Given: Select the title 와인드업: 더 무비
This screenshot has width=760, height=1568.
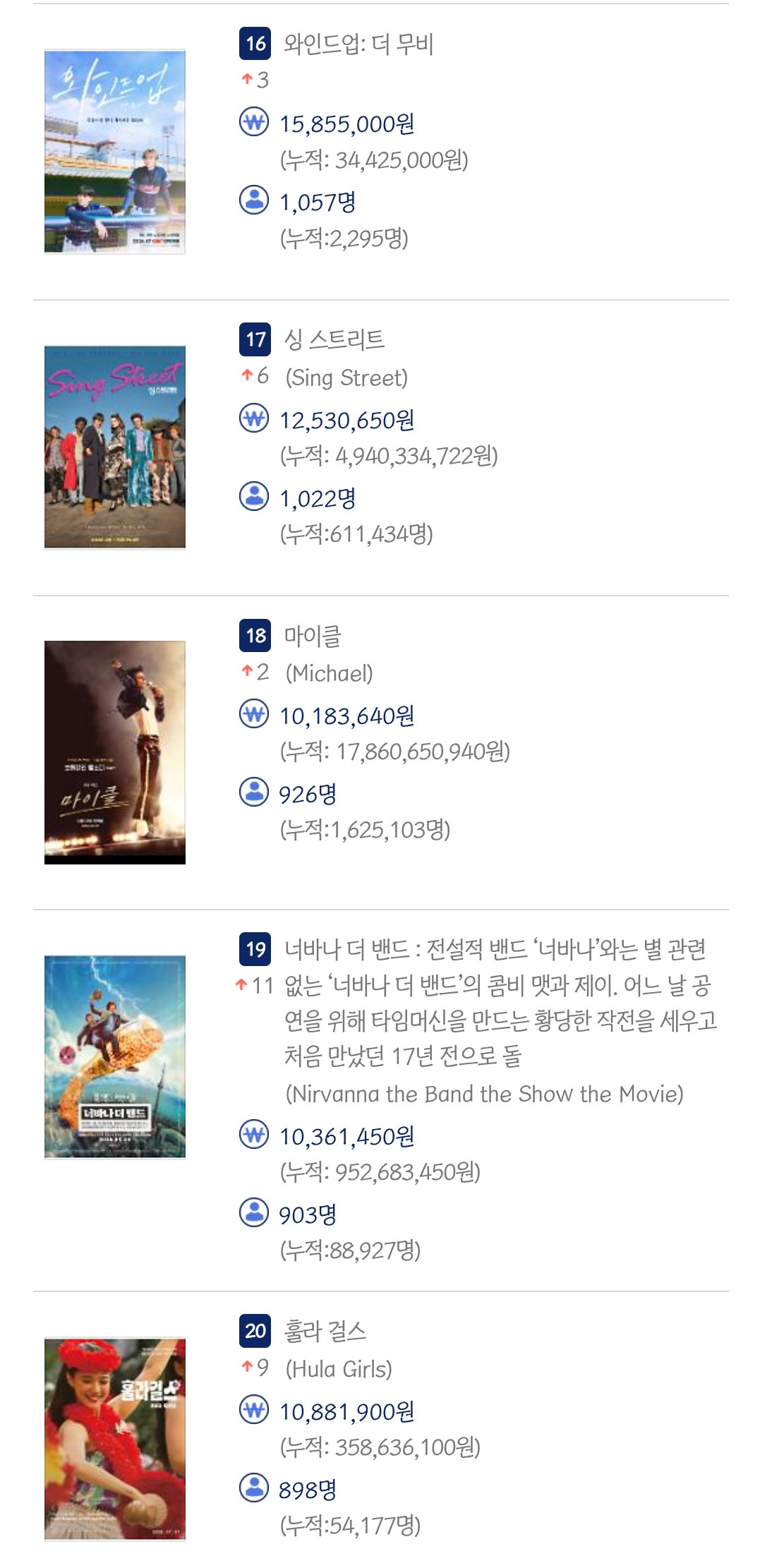Looking at the screenshot, I should [x=358, y=44].
